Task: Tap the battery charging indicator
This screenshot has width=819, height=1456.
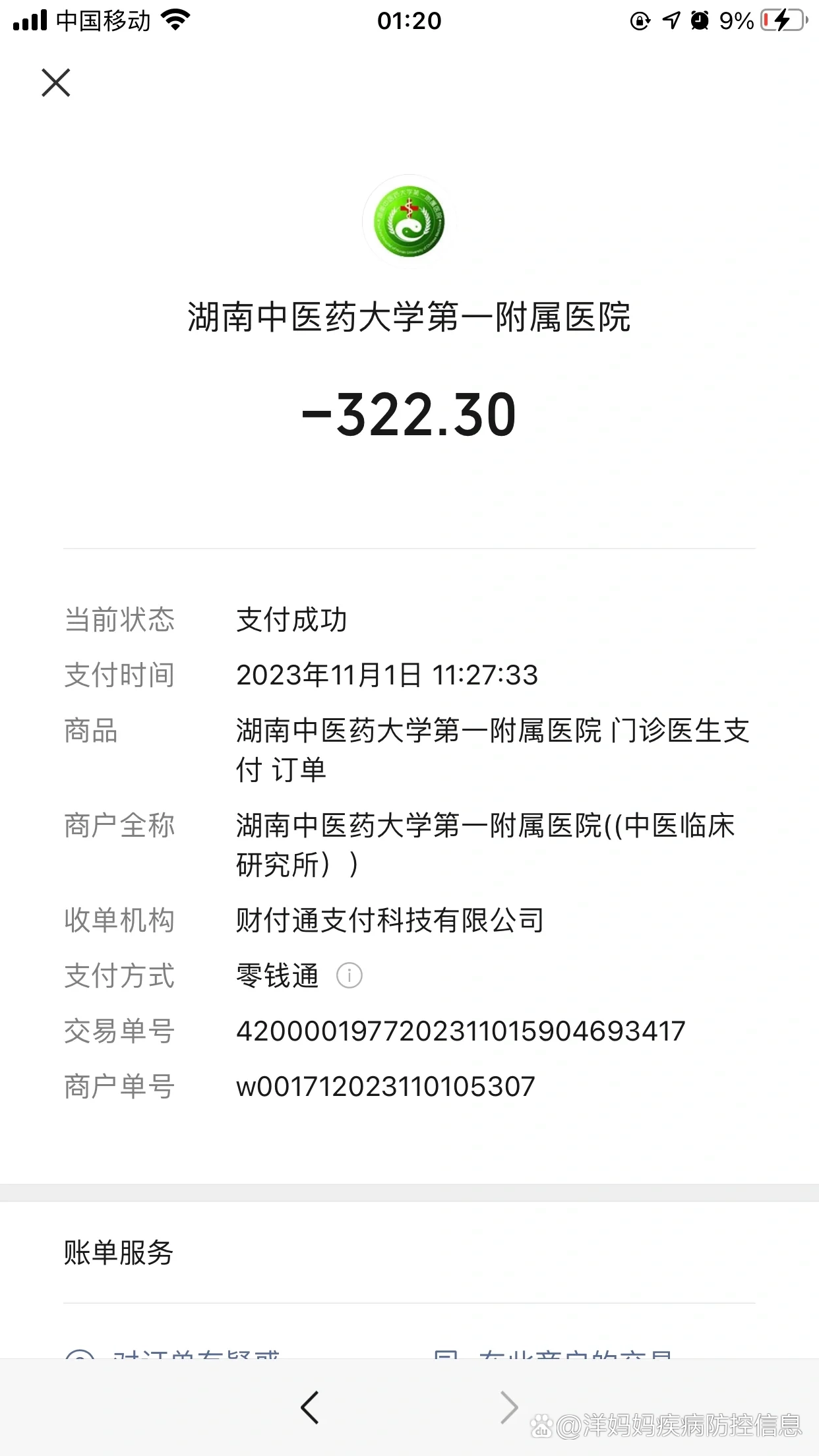Action: pyautogui.click(x=781, y=20)
